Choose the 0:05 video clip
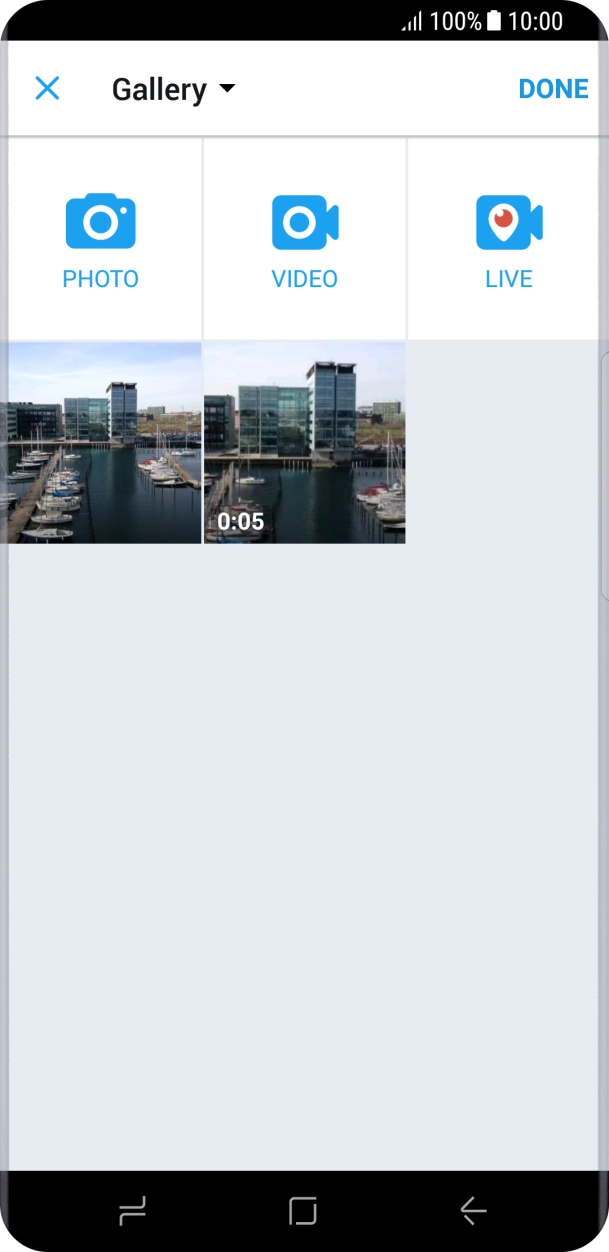609x1252 pixels. [305, 443]
